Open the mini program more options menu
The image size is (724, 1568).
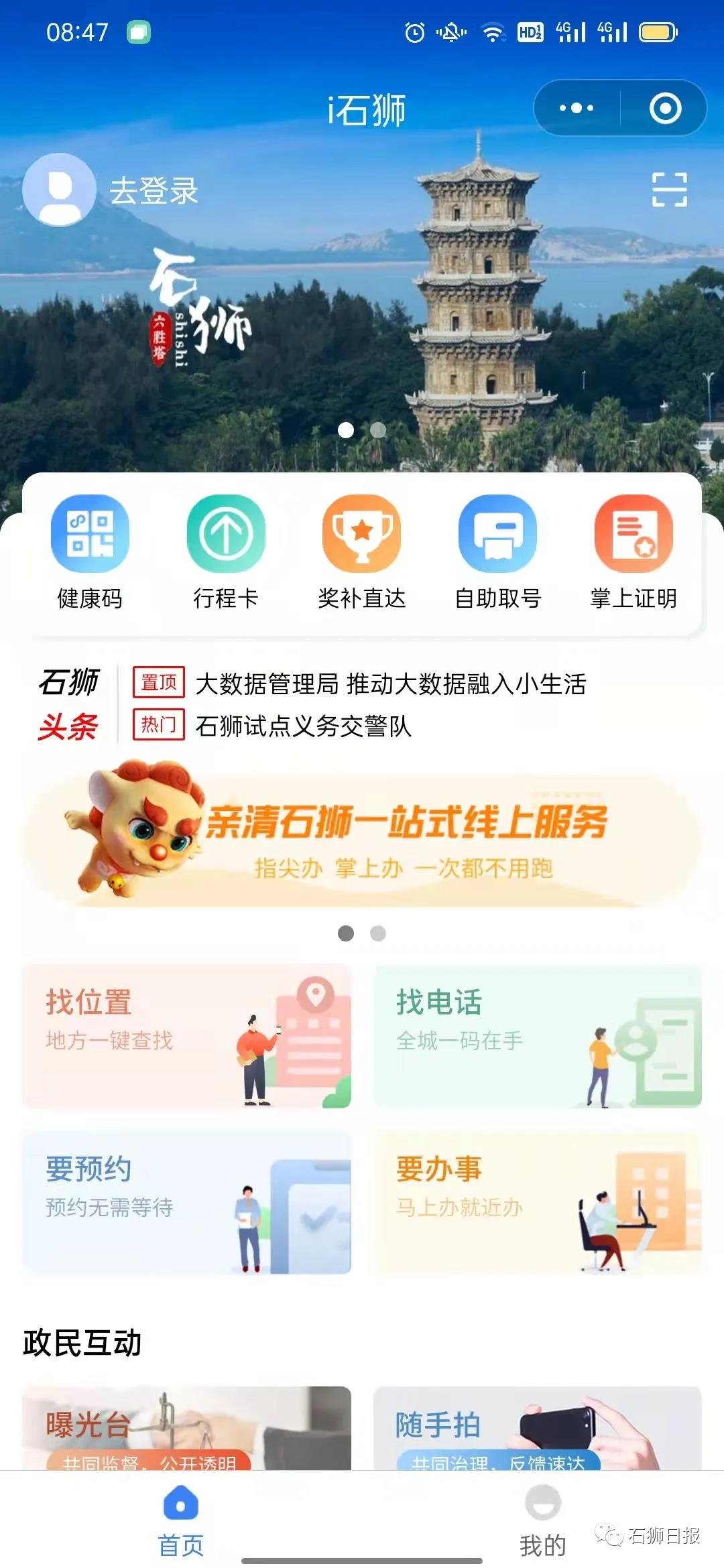[577, 108]
